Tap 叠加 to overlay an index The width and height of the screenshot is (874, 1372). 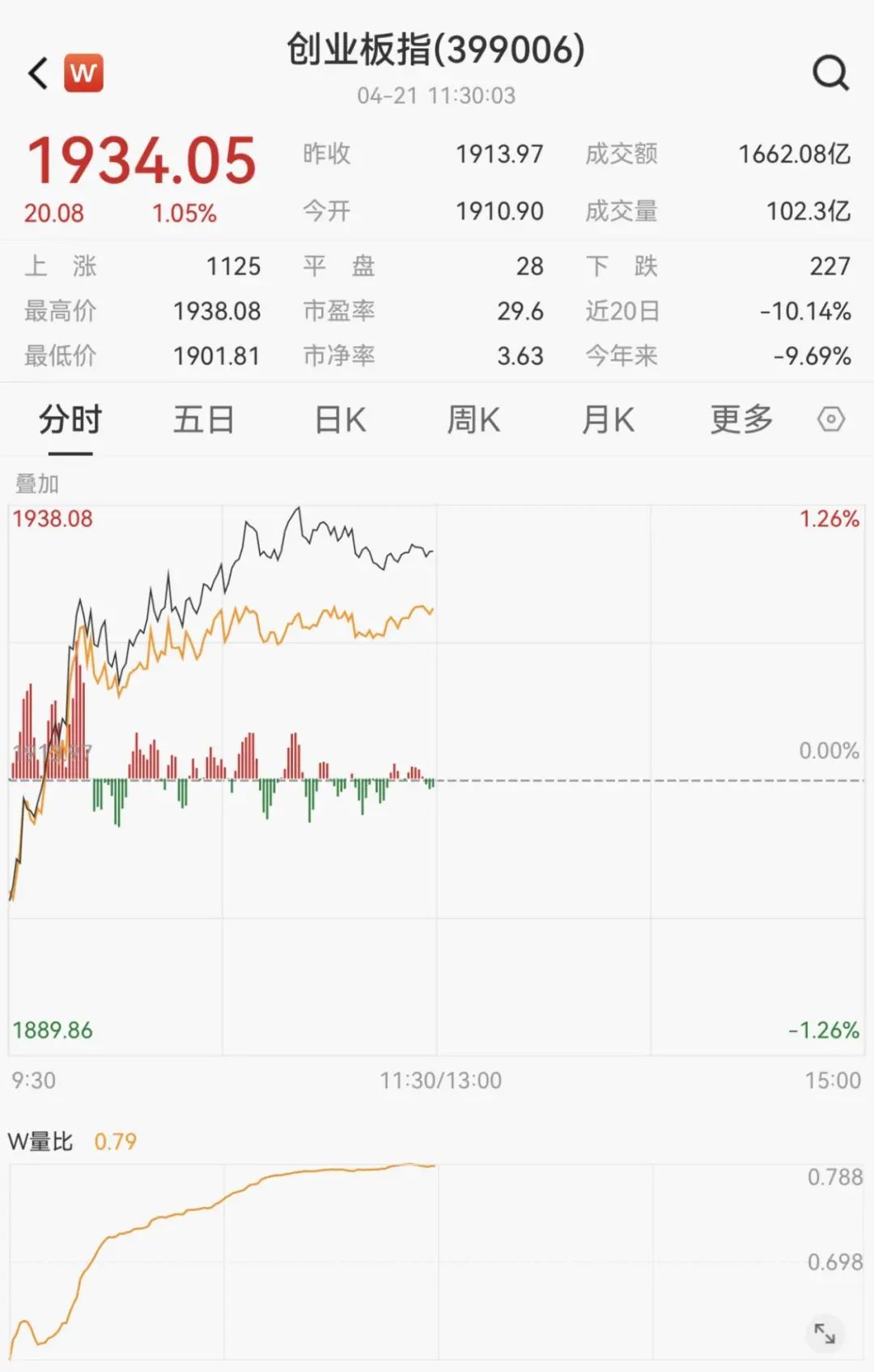tap(37, 484)
